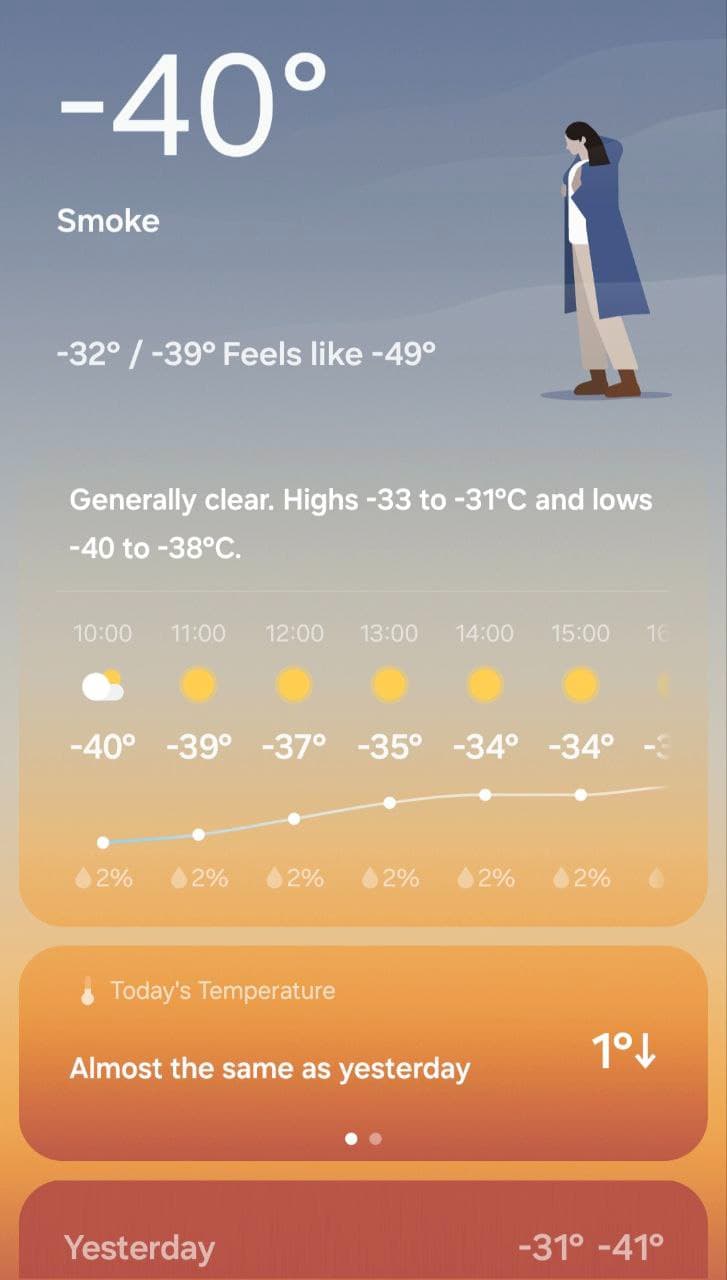The height and width of the screenshot is (1280, 727).
Task: Select second page dot in Today's Temperature
Action: tap(375, 1138)
